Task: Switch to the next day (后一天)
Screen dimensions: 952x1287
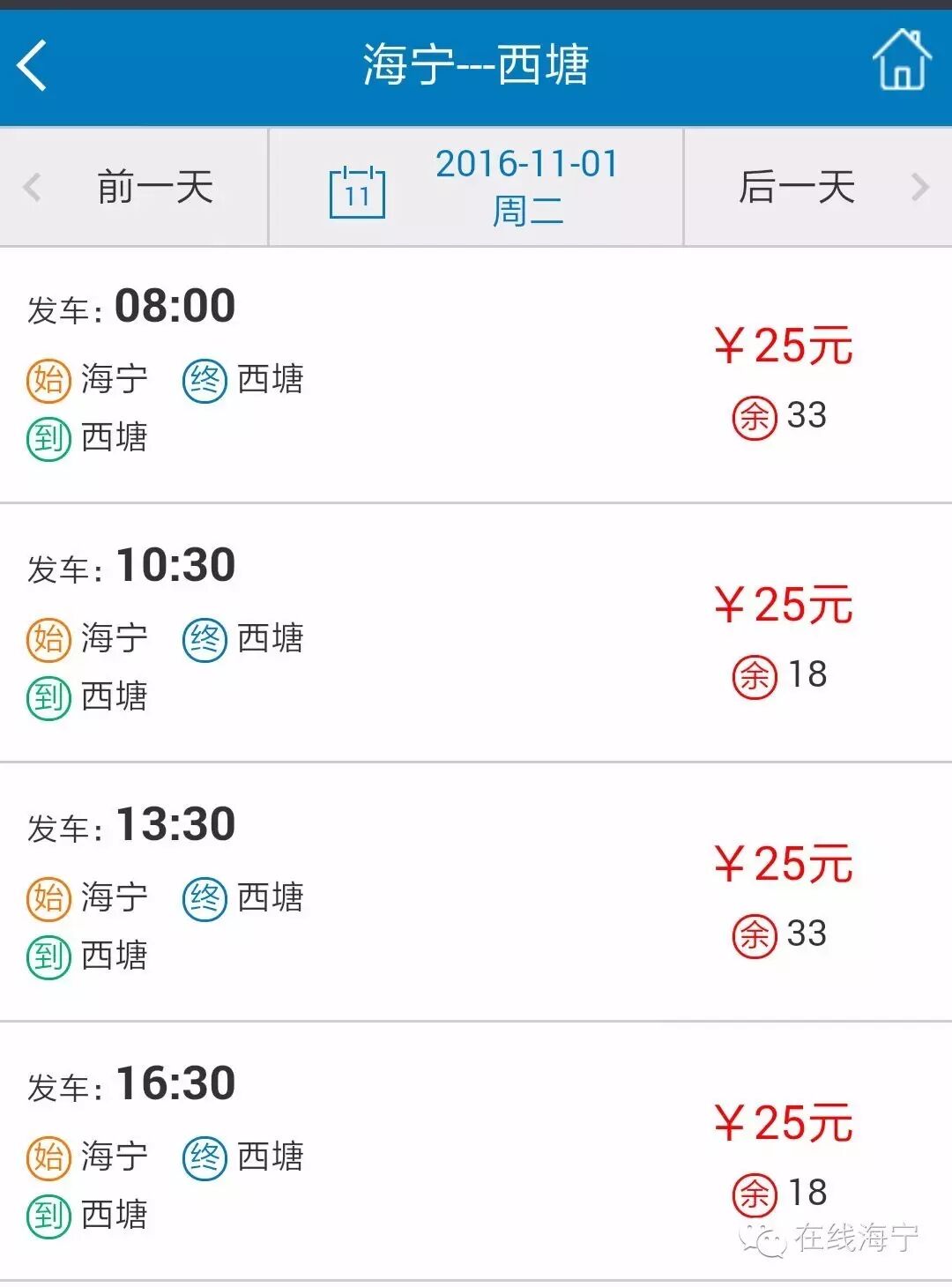Action: pyautogui.click(x=818, y=187)
